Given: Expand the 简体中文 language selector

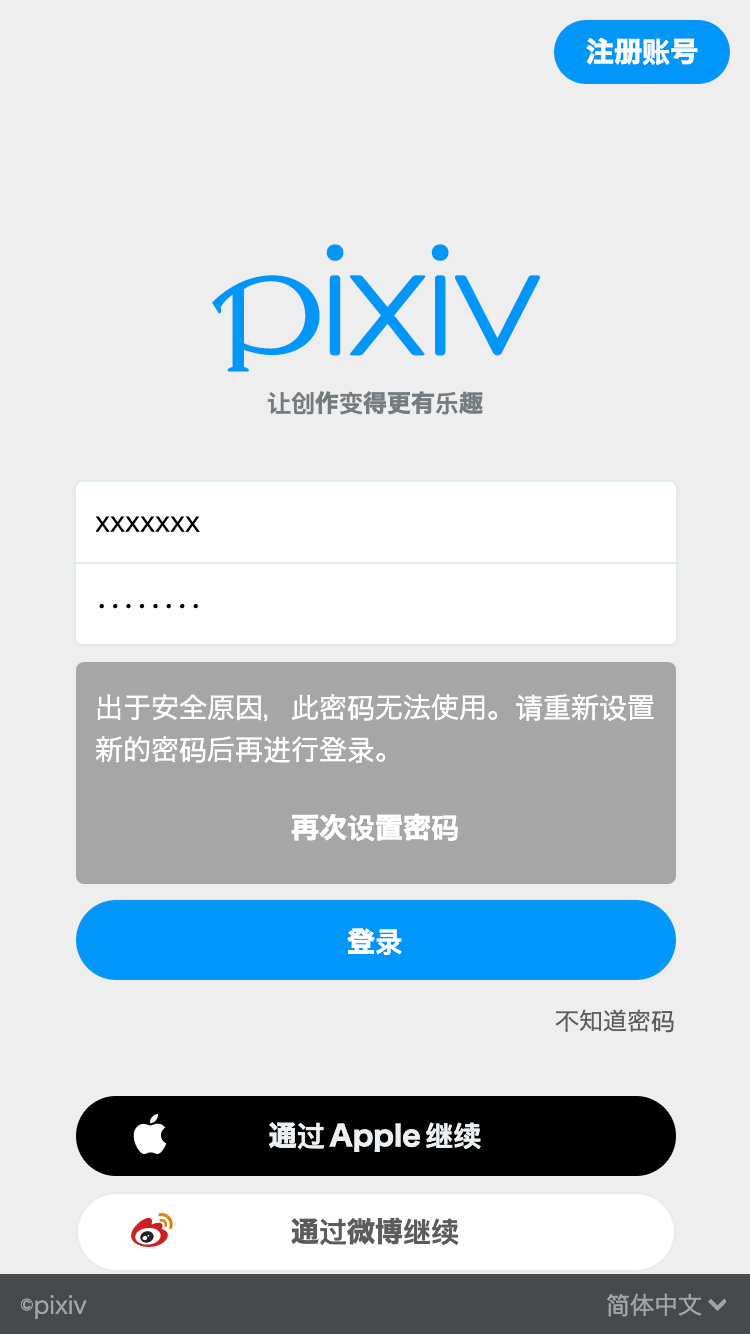Looking at the screenshot, I should [x=665, y=1304].
